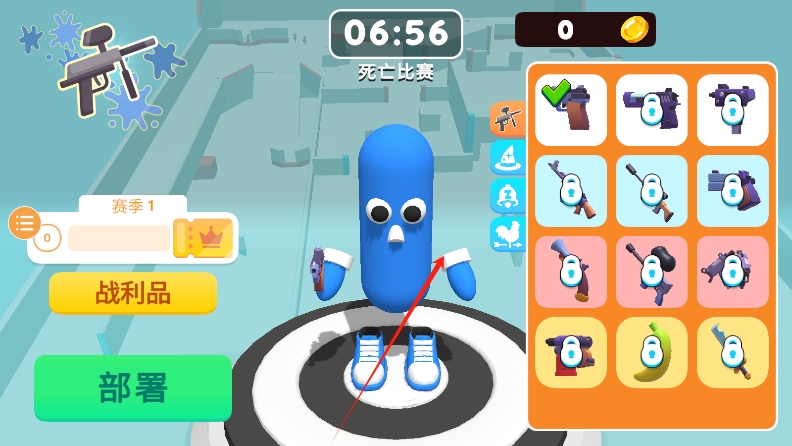Select the locked red cannon weapon
792x446 pixels.
tap(570, 352)
